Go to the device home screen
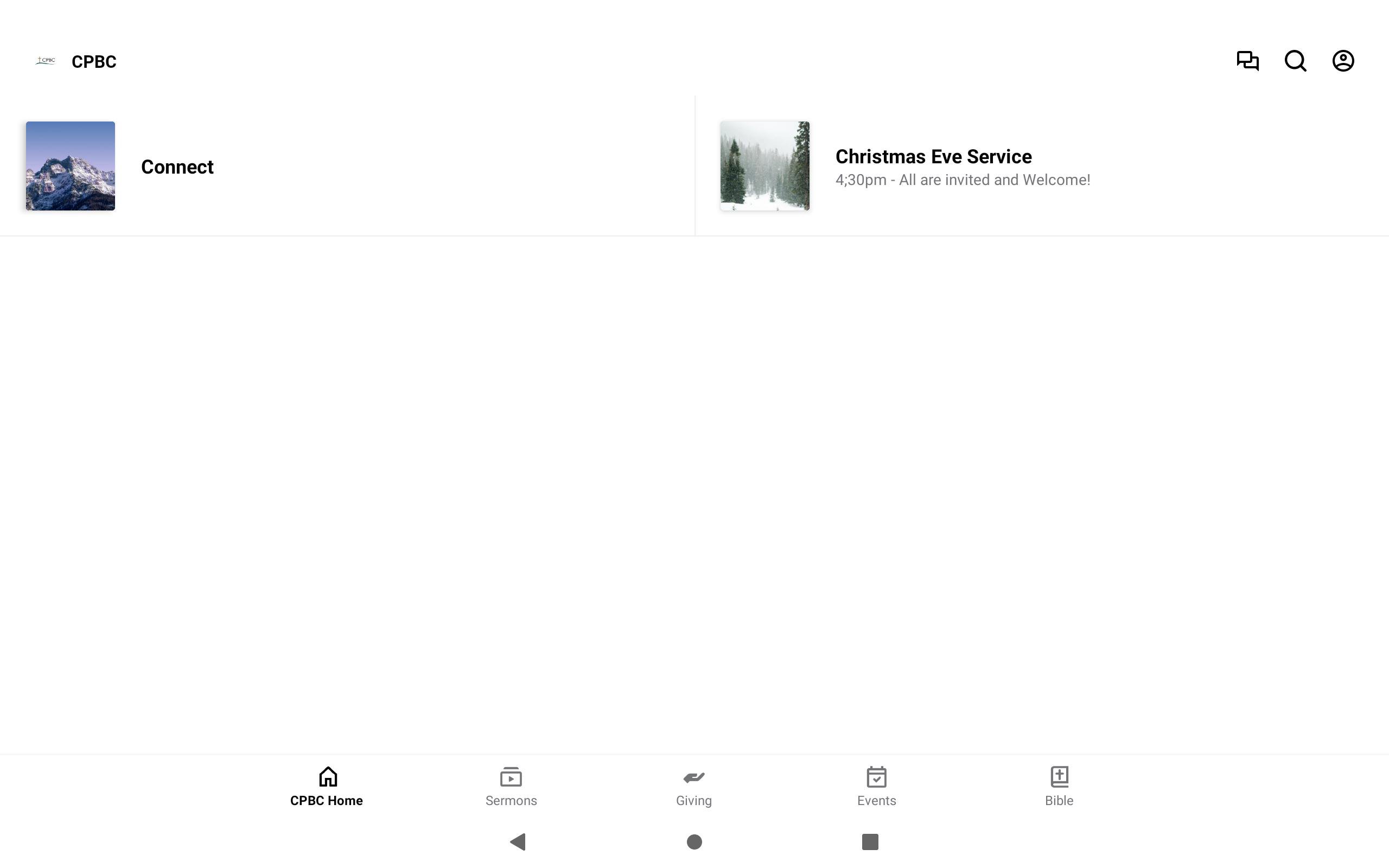Viewport: 1389px width, 868px height. (x=694, y=842)
